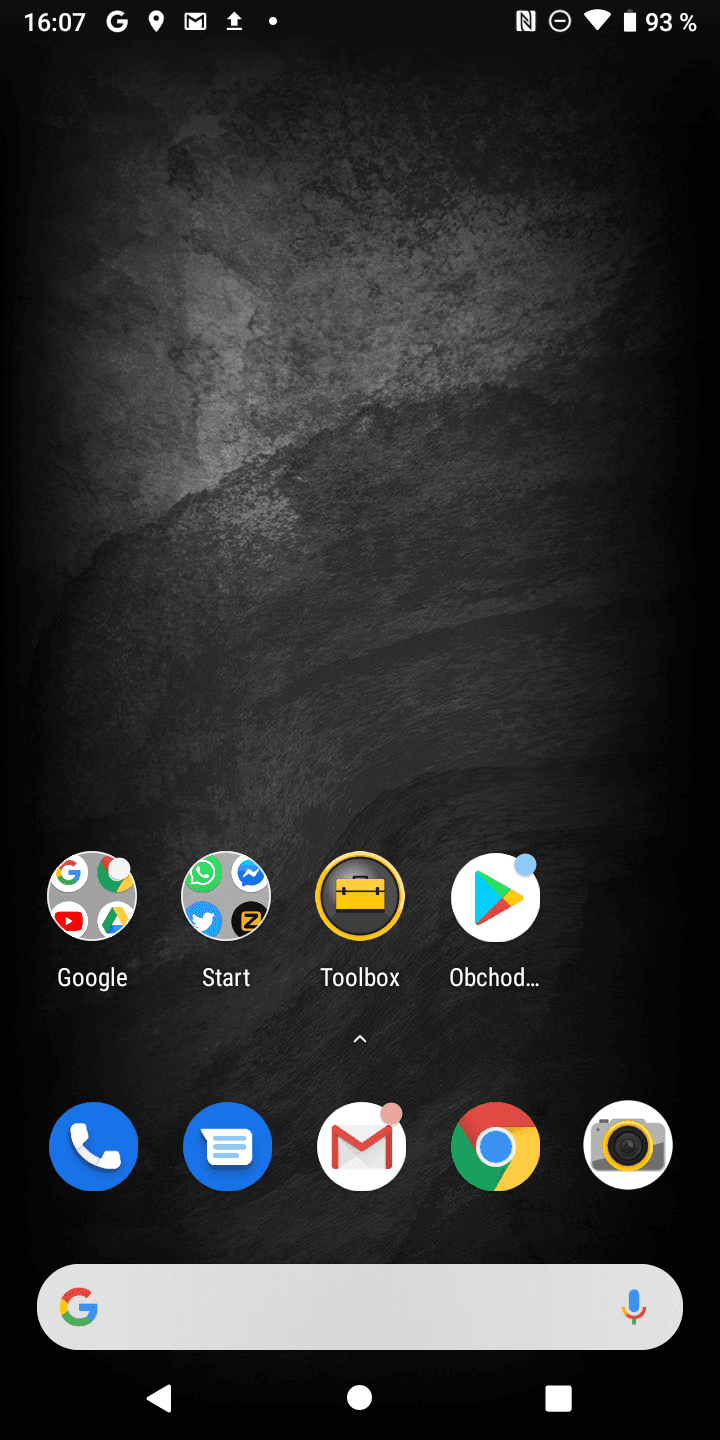Tap the system back button
The height and width of the screenshot is (1440, 720).
[x=160, y=1398]
